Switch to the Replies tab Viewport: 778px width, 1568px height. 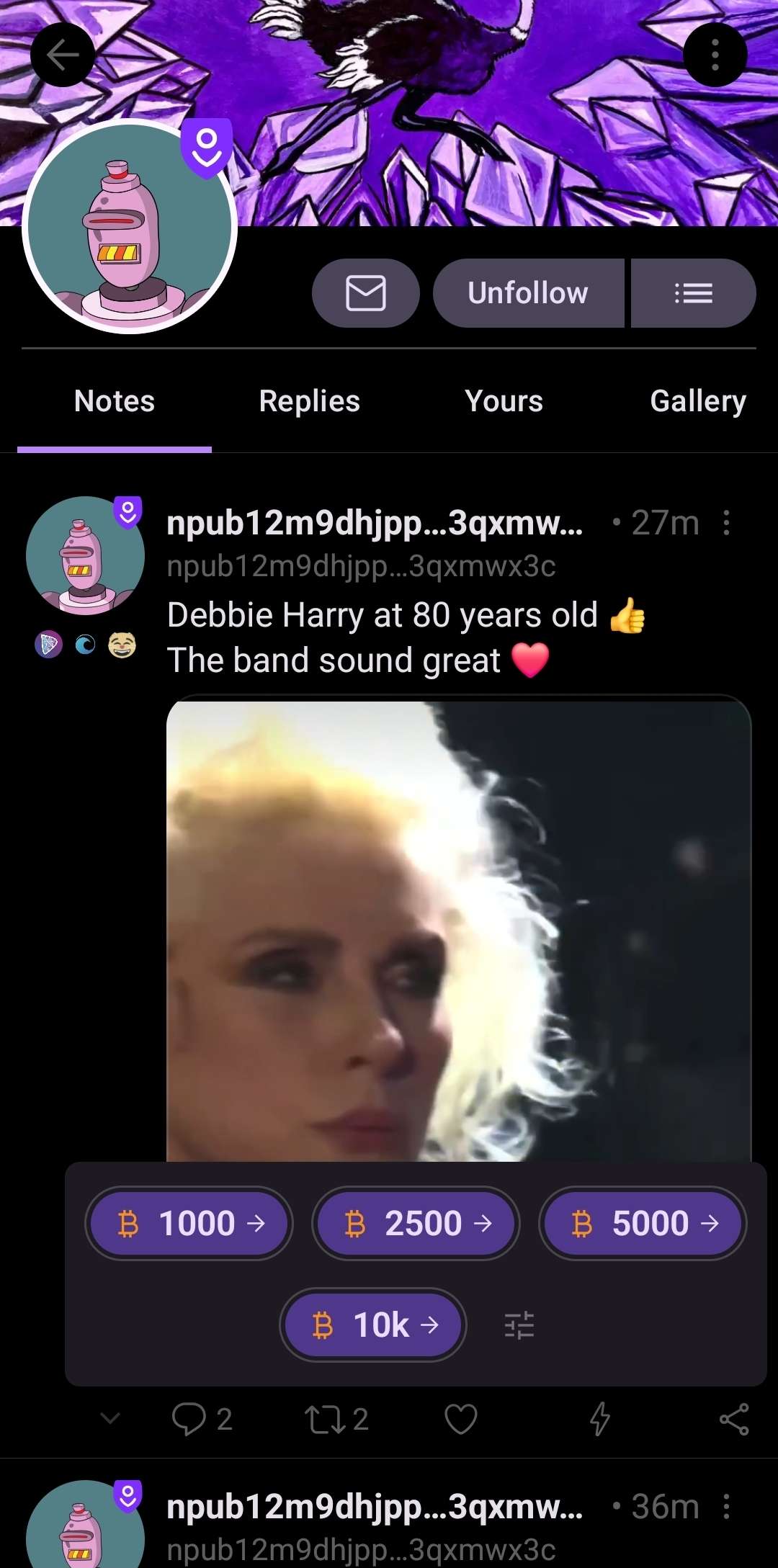click(309, 401)
